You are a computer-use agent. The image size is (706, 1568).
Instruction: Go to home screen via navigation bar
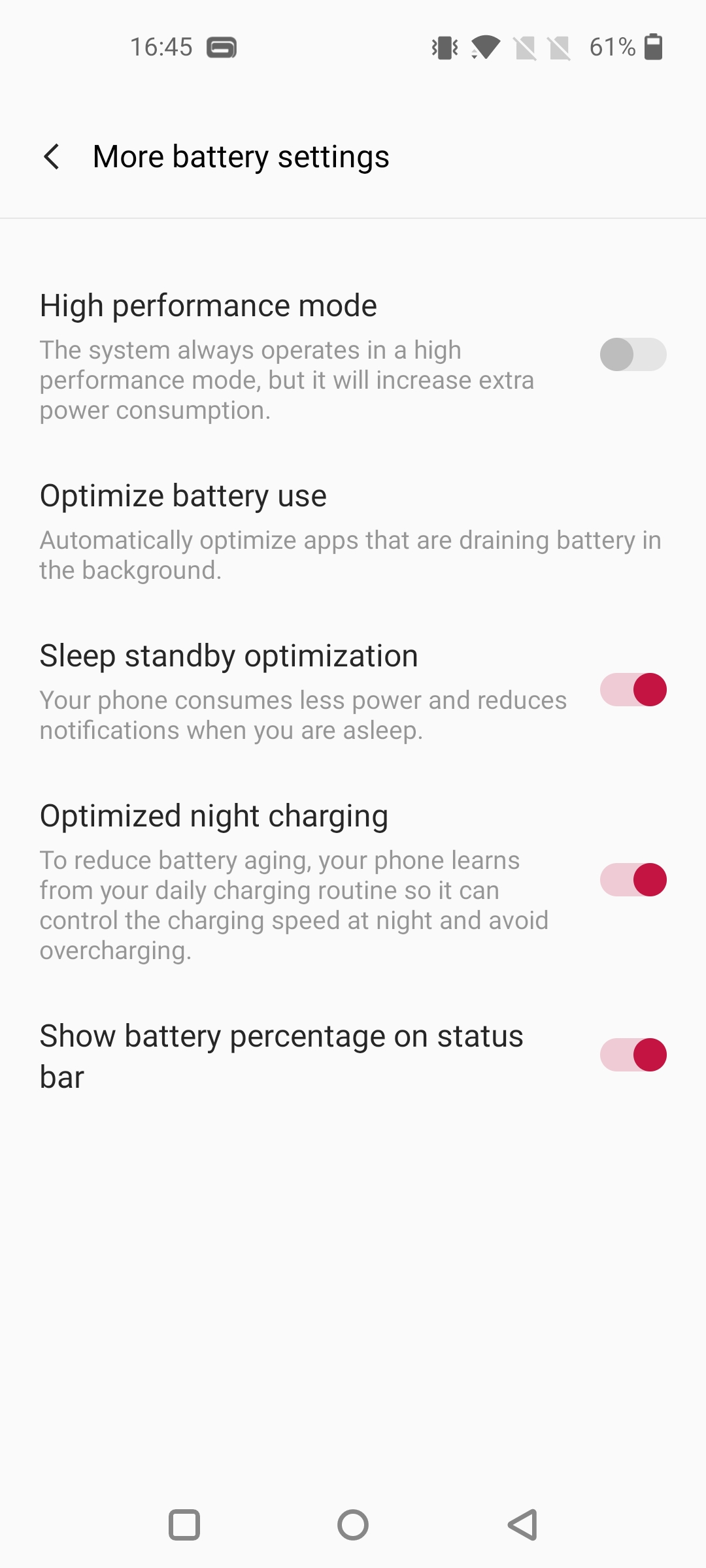(x=353, y=1525)
